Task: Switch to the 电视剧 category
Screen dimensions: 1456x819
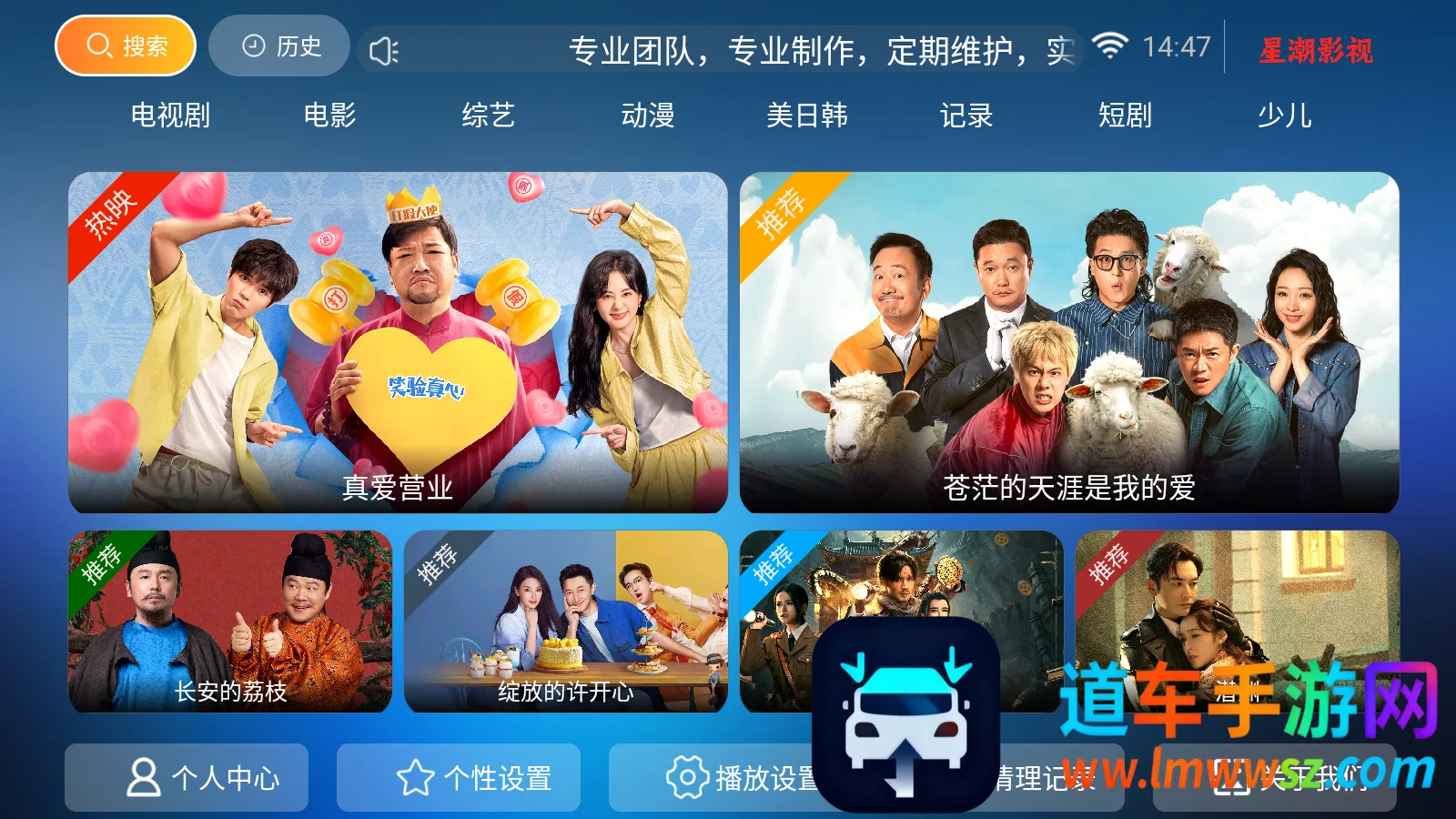Action: 170,116
